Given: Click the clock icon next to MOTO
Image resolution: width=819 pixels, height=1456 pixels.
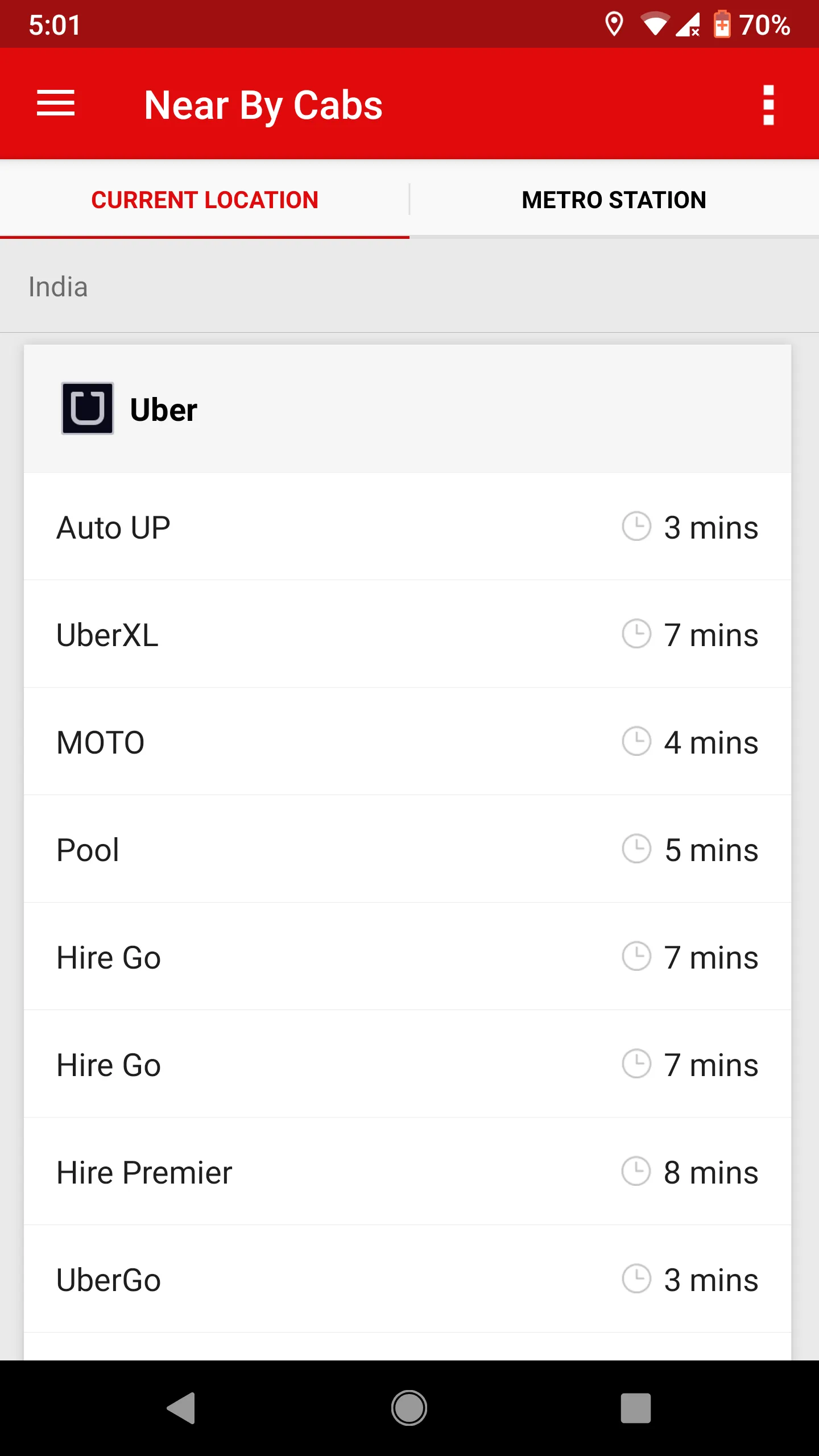Looking at the screenshot, I should 635,742.
